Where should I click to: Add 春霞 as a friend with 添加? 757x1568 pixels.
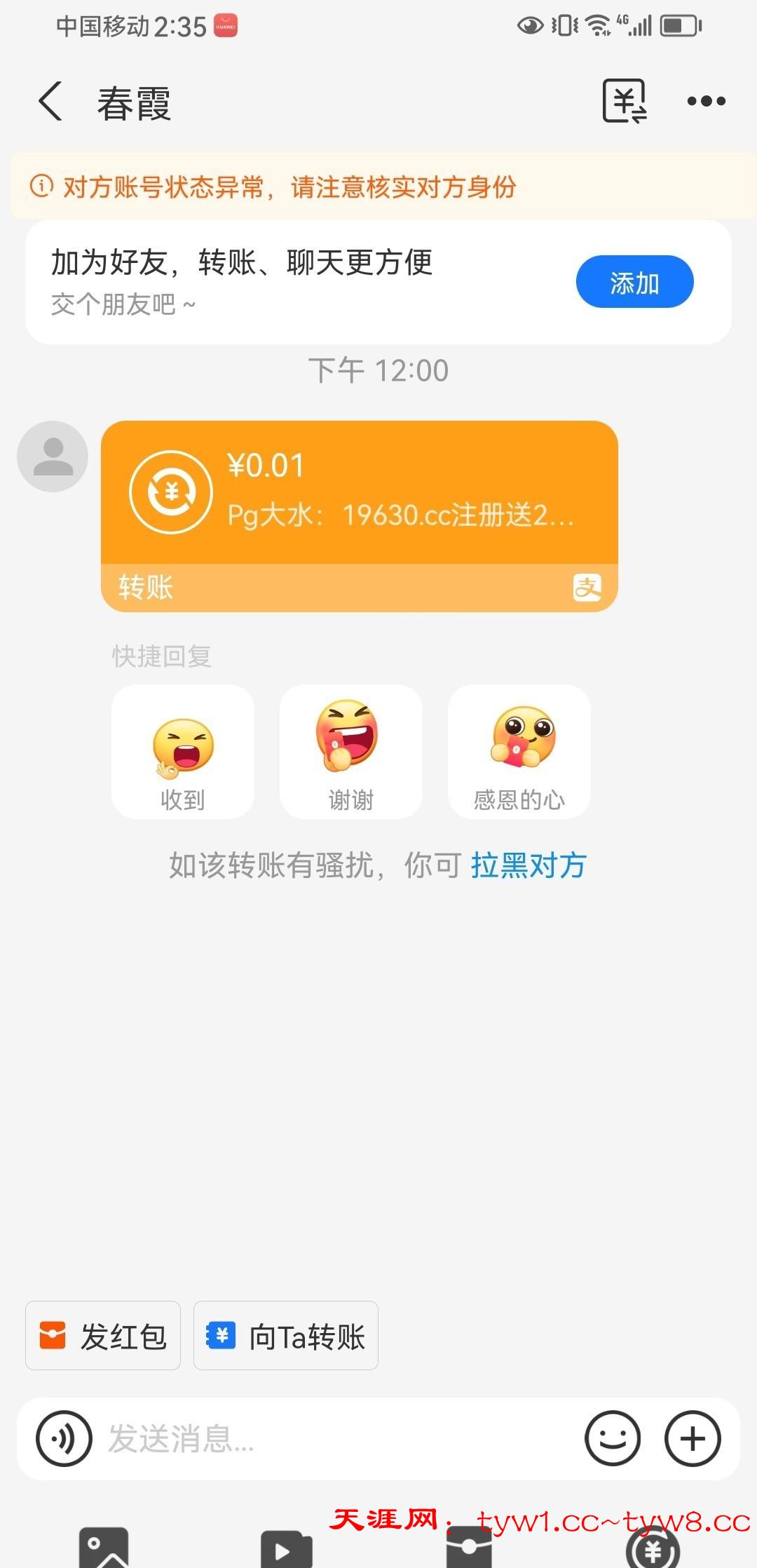(634, 282)
